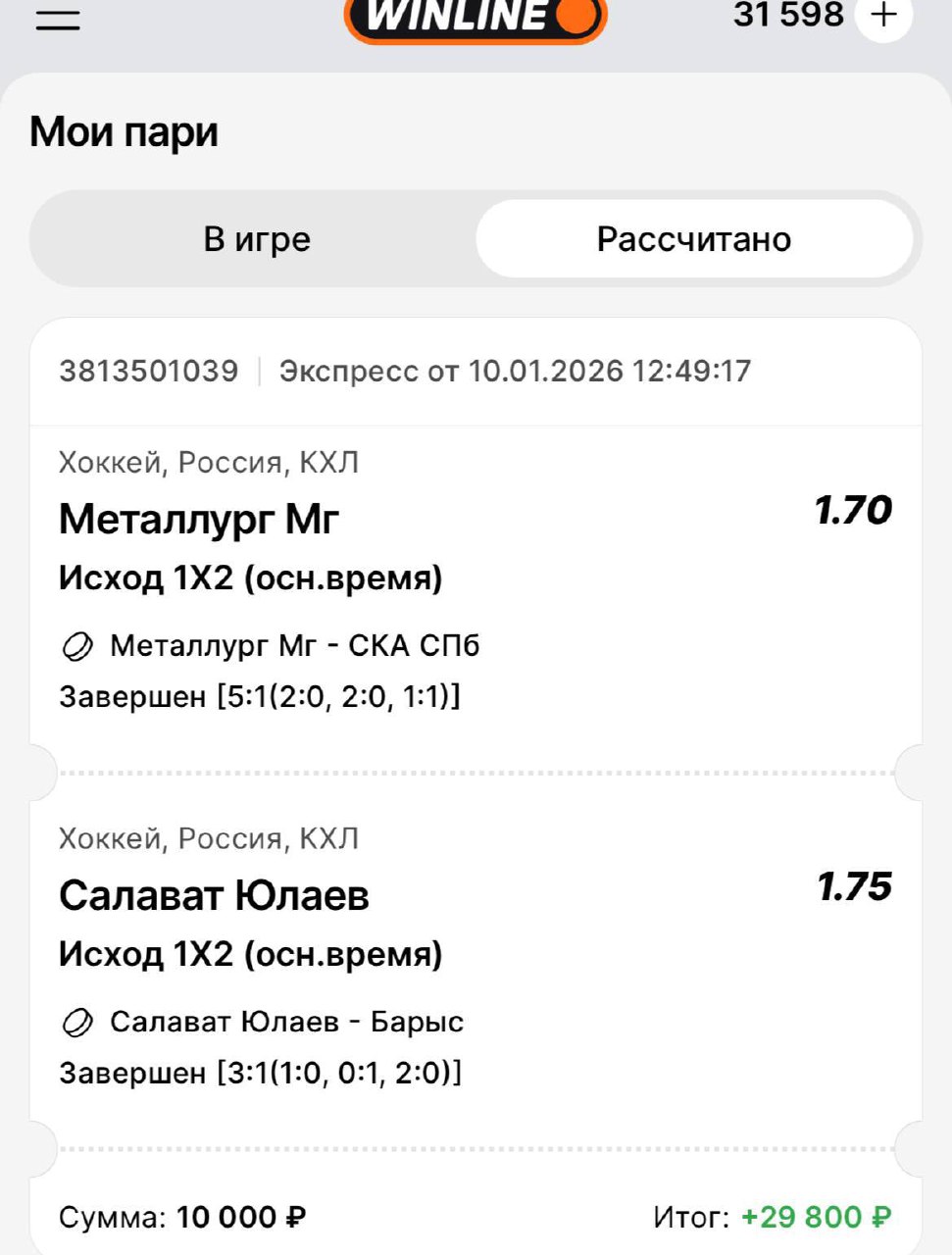Open the Металлург Мг - СКА СПб bet
Viewport: 952px width, 1255px height.
click(x=294, y=646)
